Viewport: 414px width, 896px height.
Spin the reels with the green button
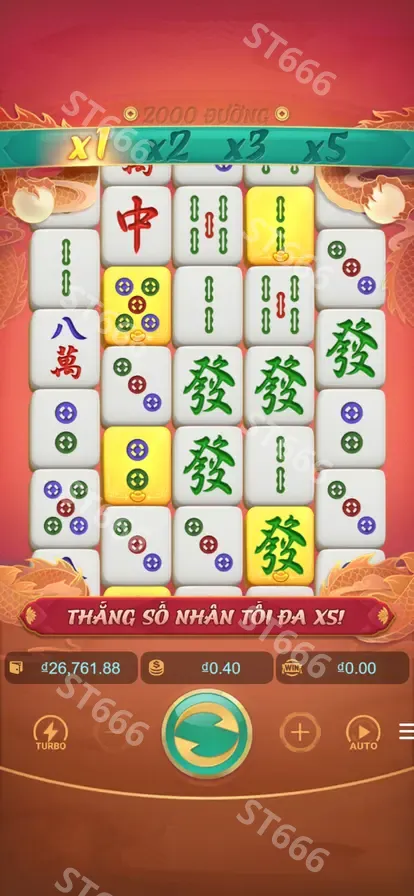pos(206,734)
